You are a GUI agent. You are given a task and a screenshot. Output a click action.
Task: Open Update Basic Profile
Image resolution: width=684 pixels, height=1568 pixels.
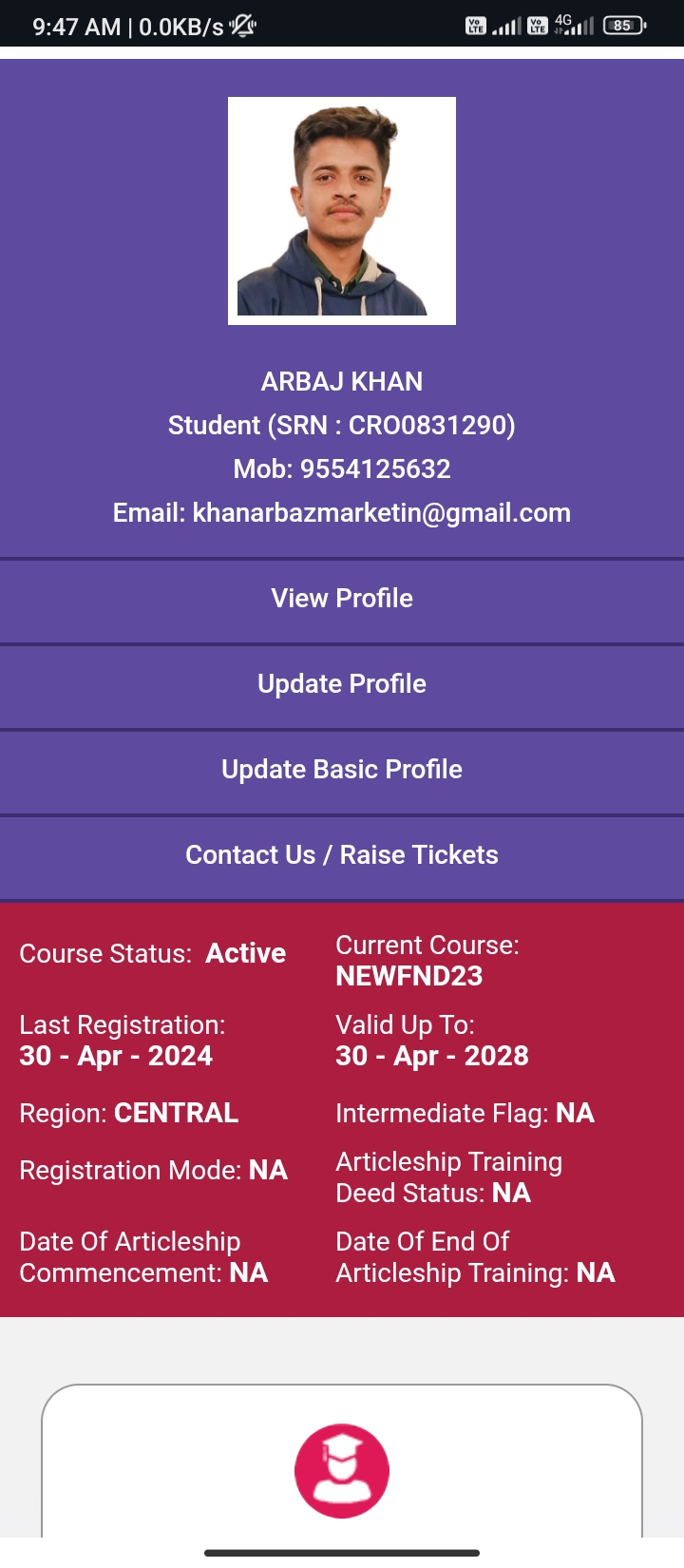(x=342, y=770)
